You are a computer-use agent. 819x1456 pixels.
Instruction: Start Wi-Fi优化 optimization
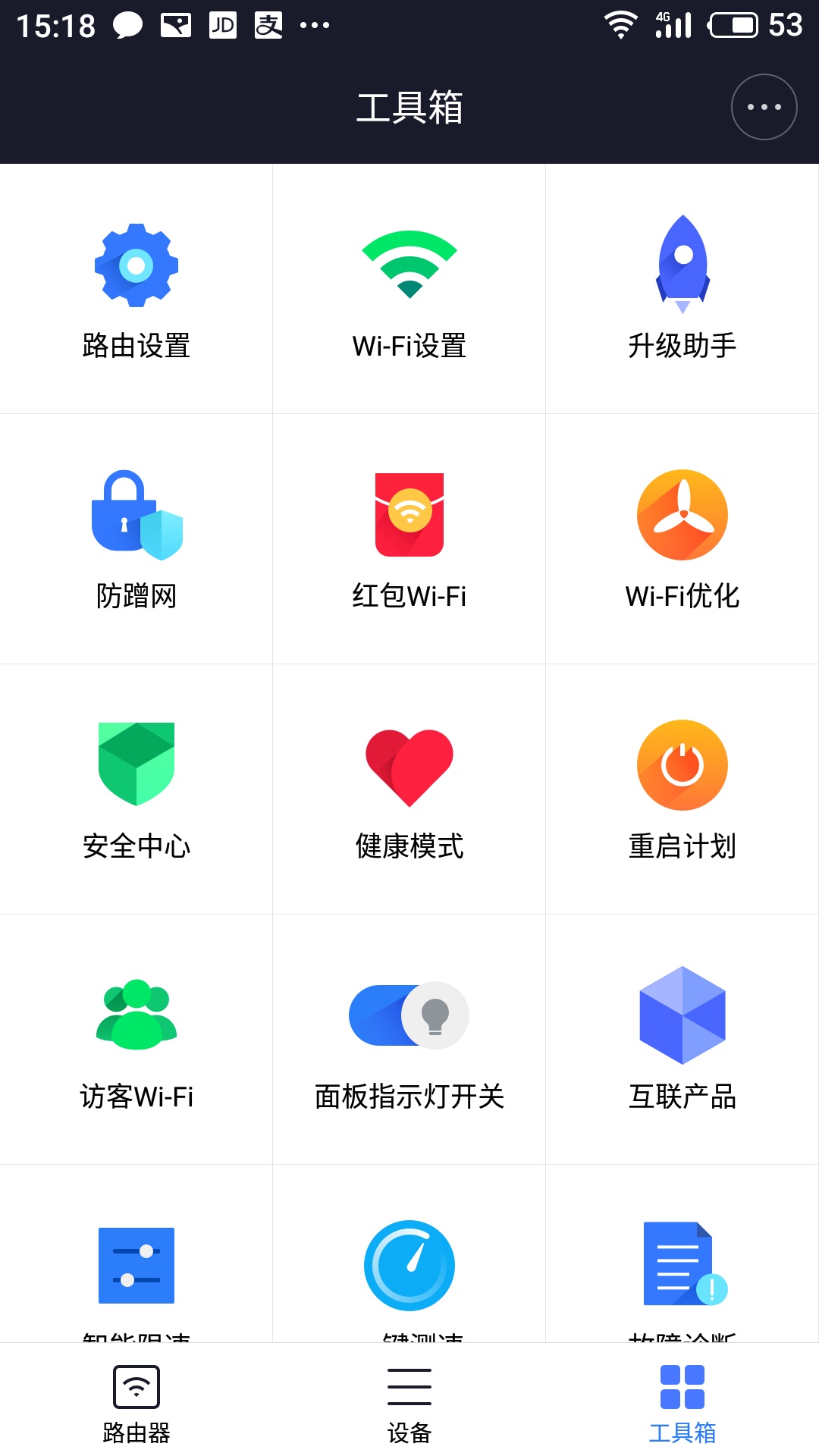click(682, 539)
